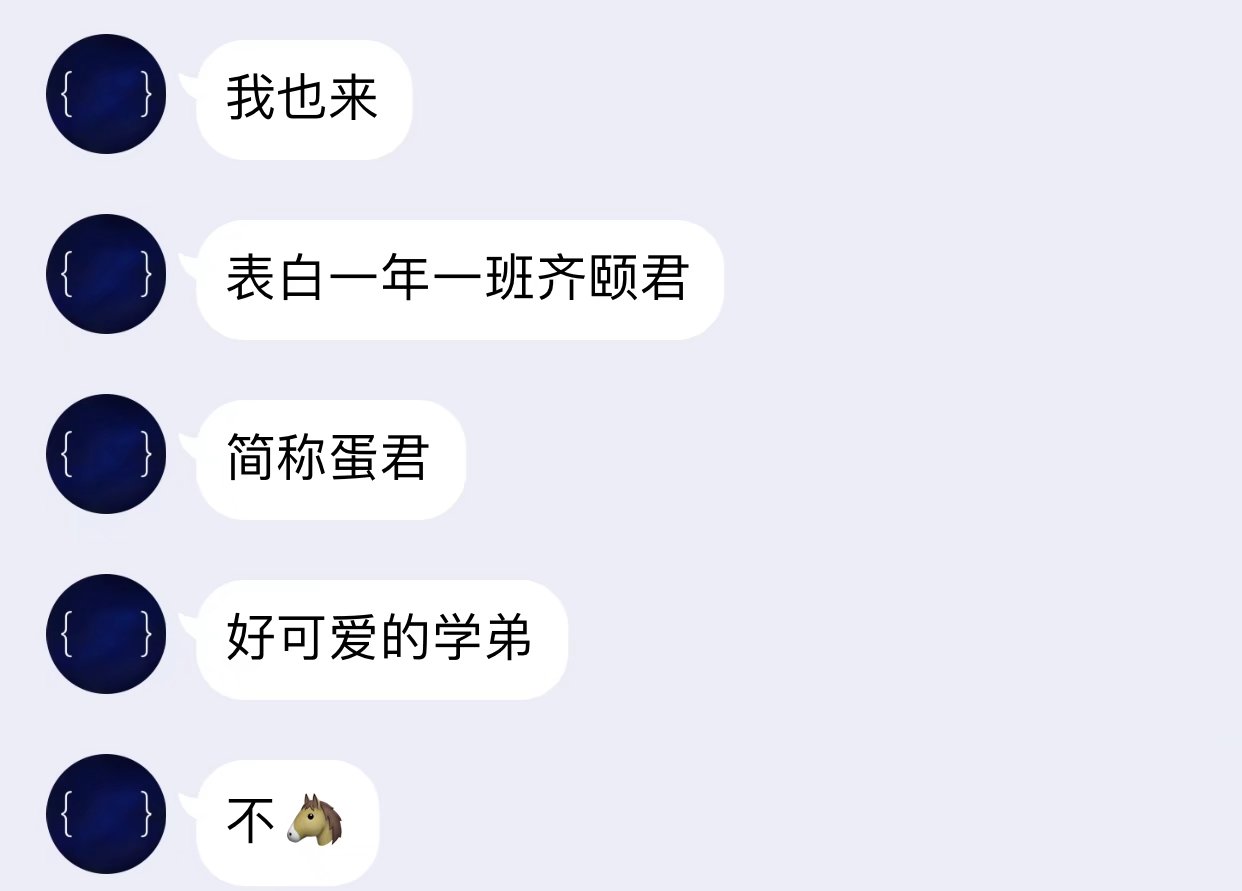The height and width of the screenshot is (891, 1242).
Task: Select the avatar beside "好可爱的学弟"
Action: (x=106, y=634)
